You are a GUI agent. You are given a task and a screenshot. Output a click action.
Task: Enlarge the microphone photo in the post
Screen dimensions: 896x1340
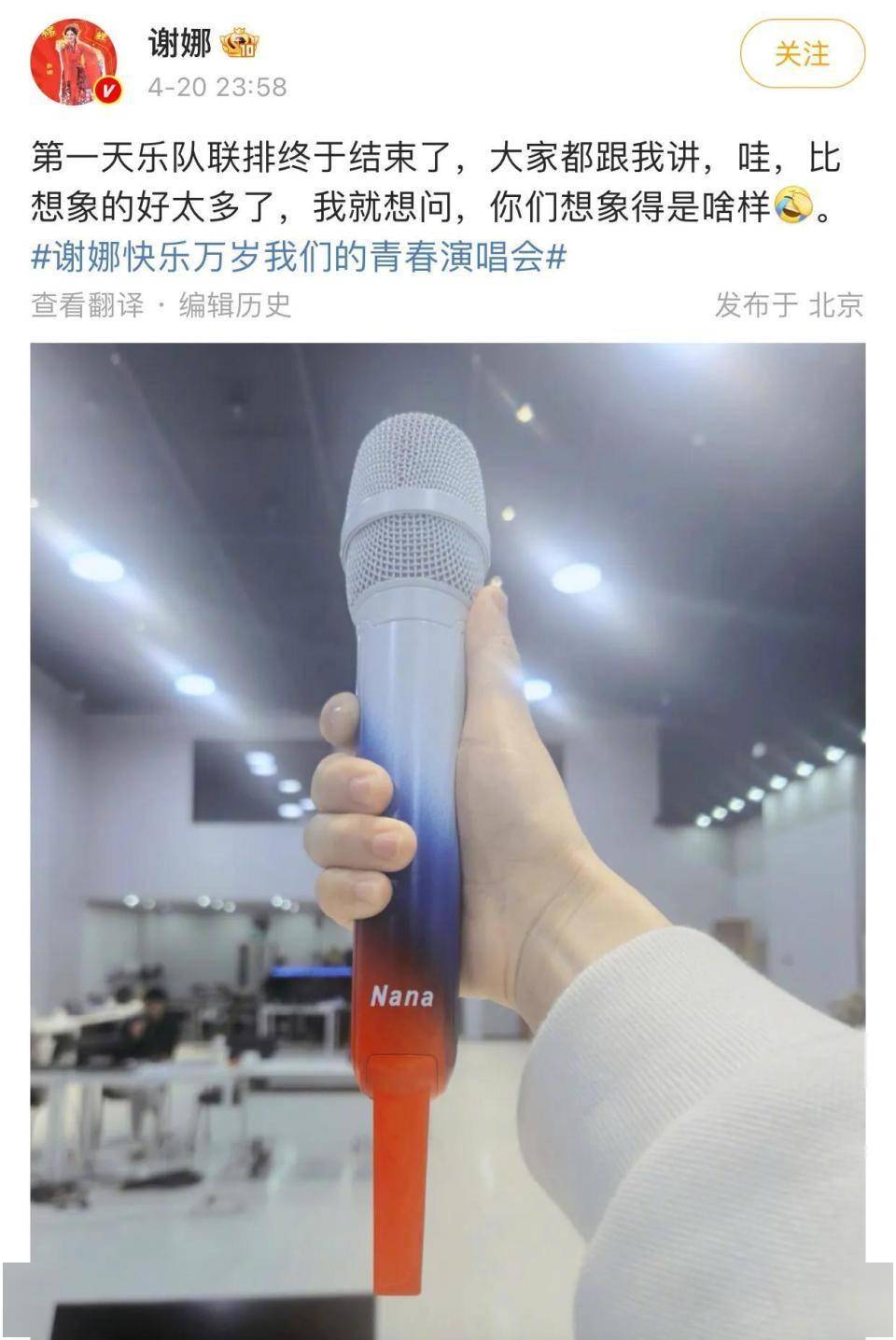(x=448, y=822)
